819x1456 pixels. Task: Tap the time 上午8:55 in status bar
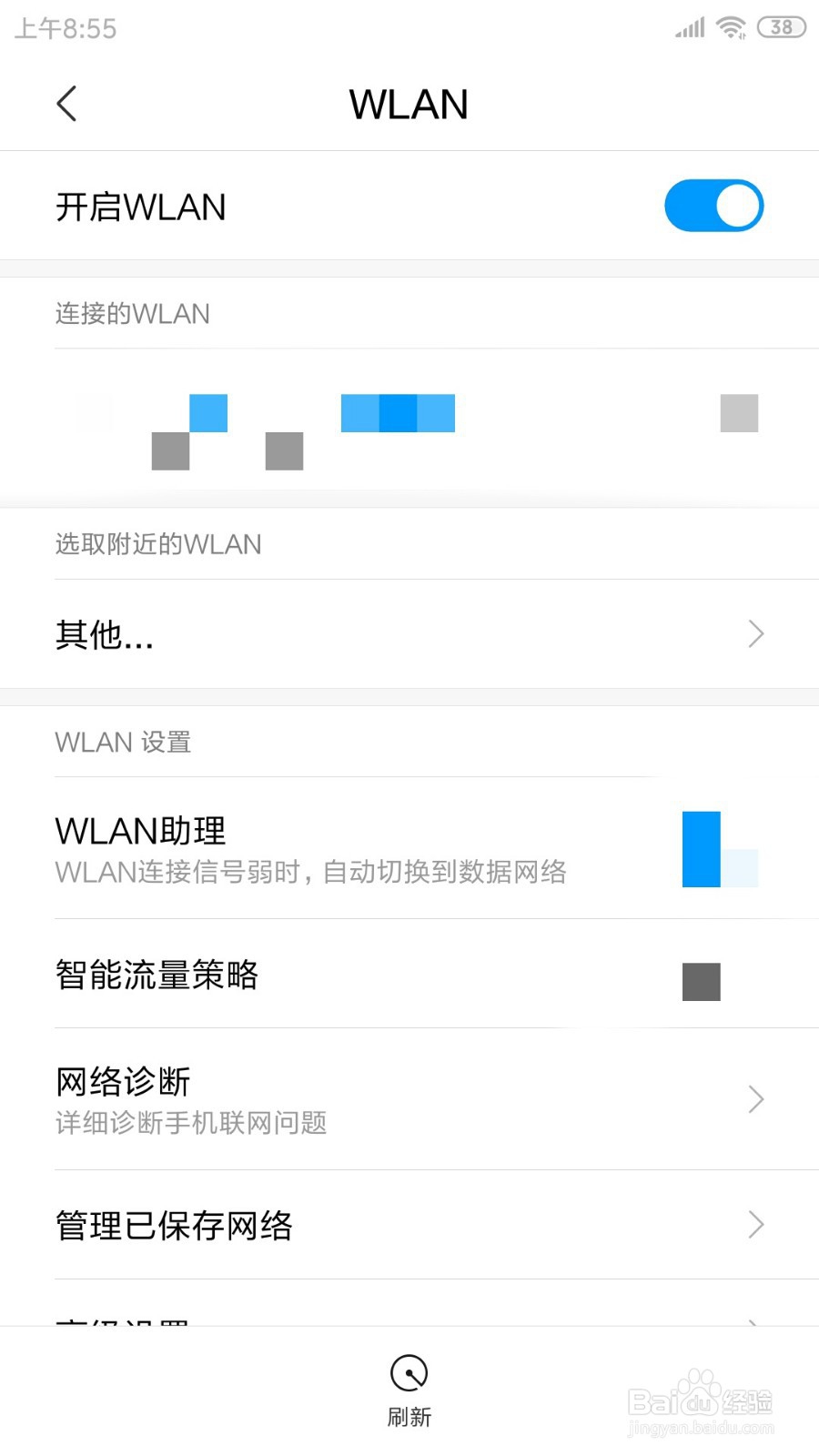pos(66,27)
